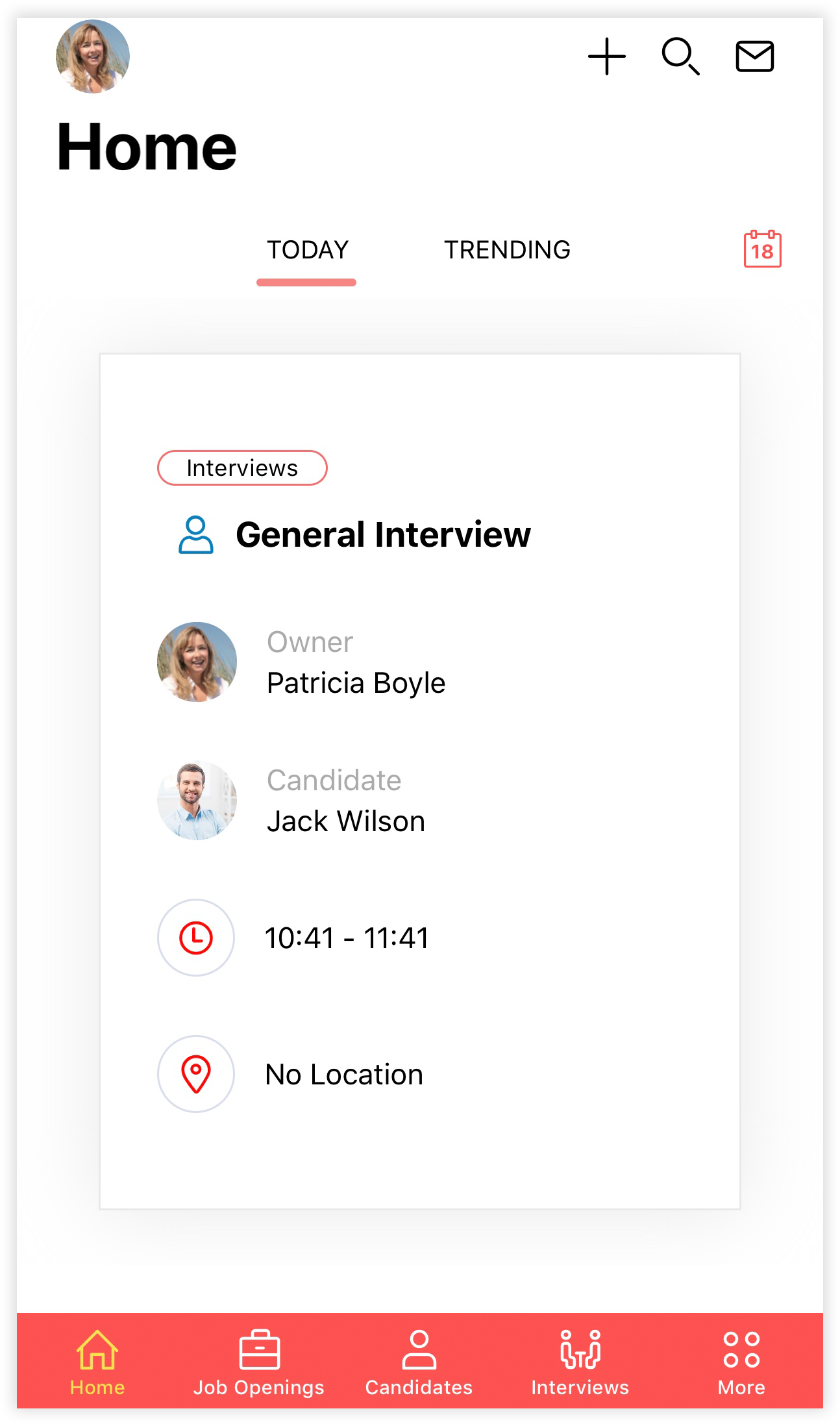Switch to the Job Openings tab

(258, 1362)
